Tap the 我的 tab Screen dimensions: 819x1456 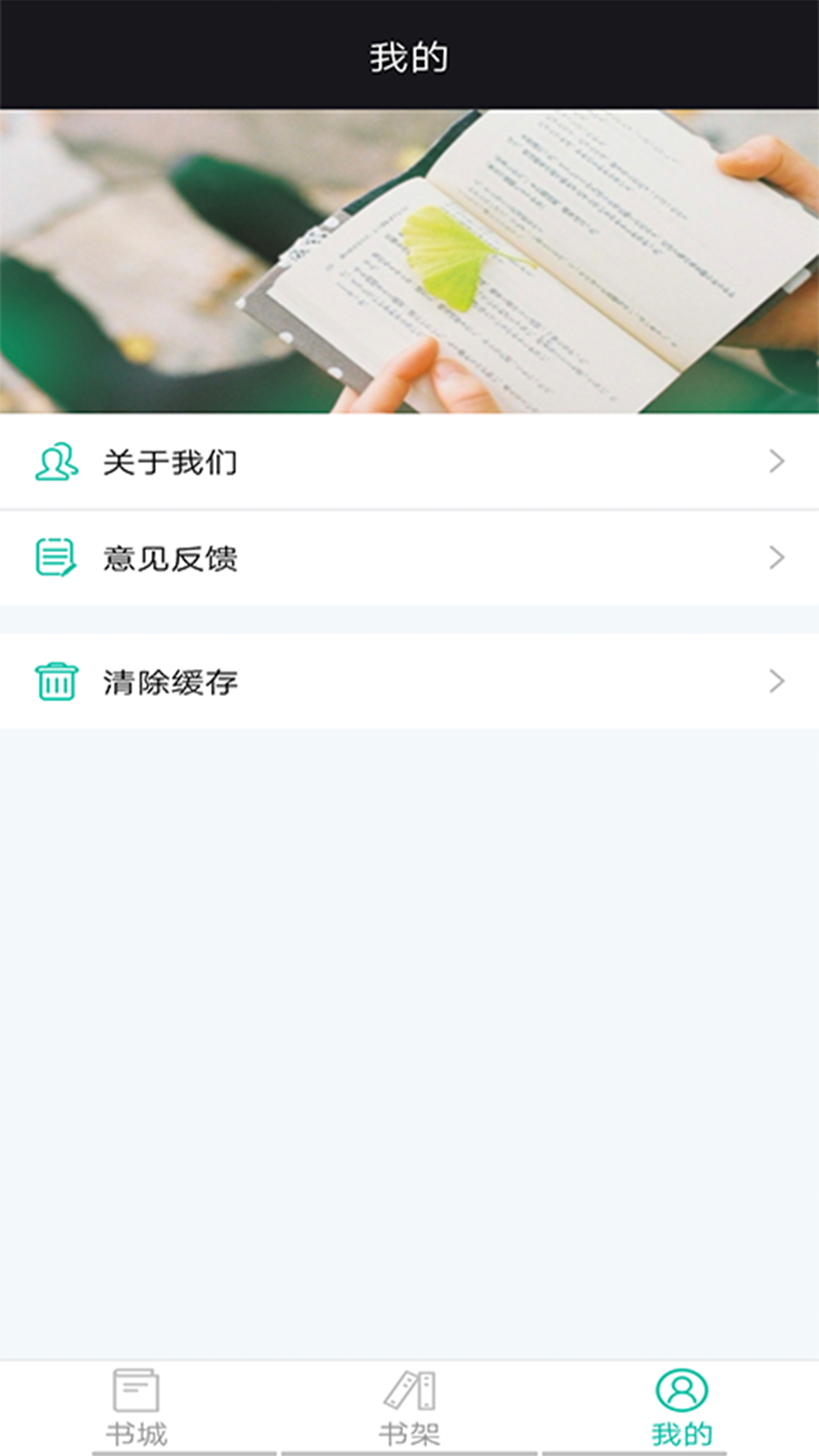682,1408
